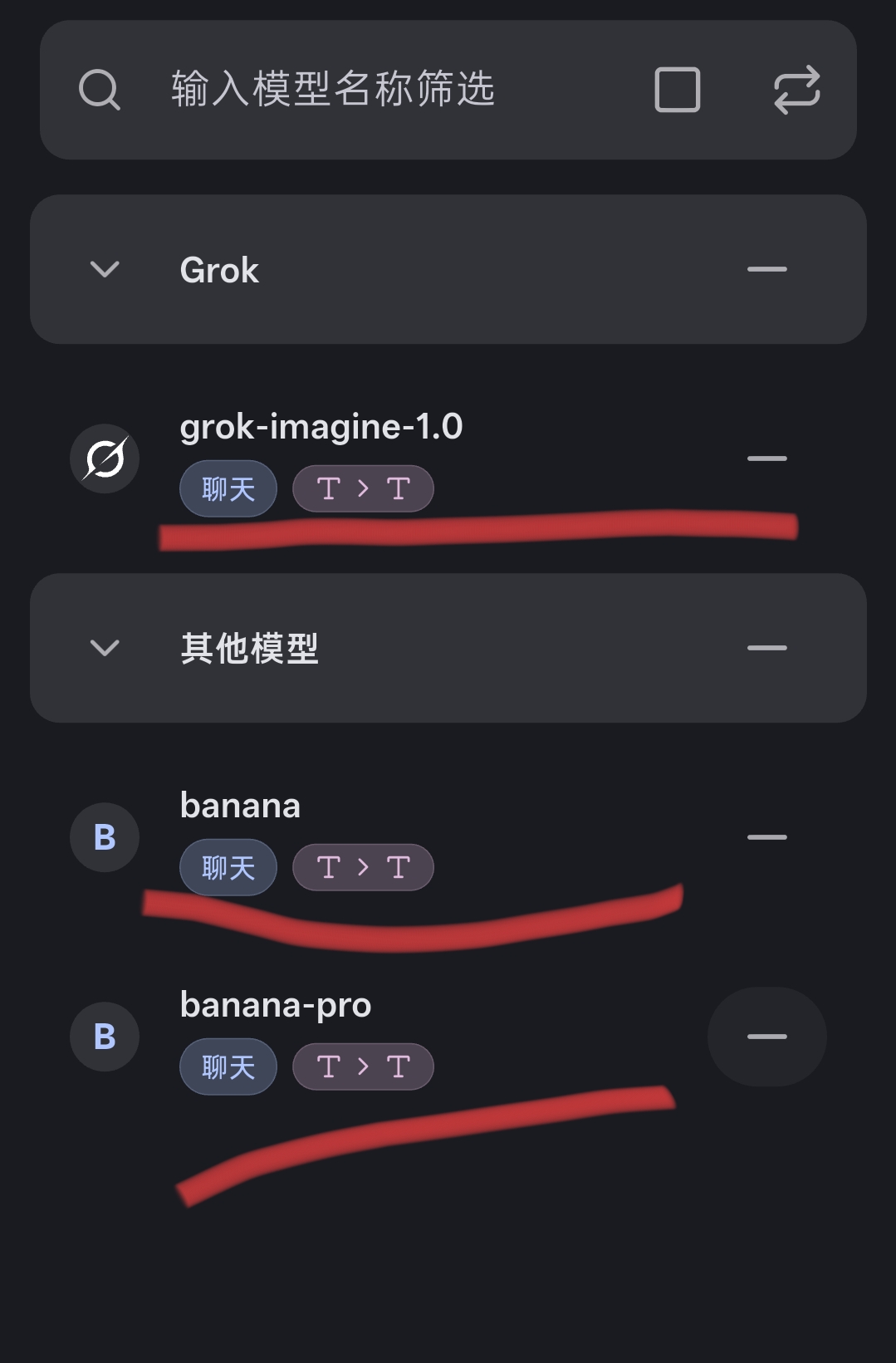Image resolution: width=896 pixels, height=1363 pixels.
Task: Collapse the Grok group chevron
Action: pyautogui.click(x=105, y=269)
